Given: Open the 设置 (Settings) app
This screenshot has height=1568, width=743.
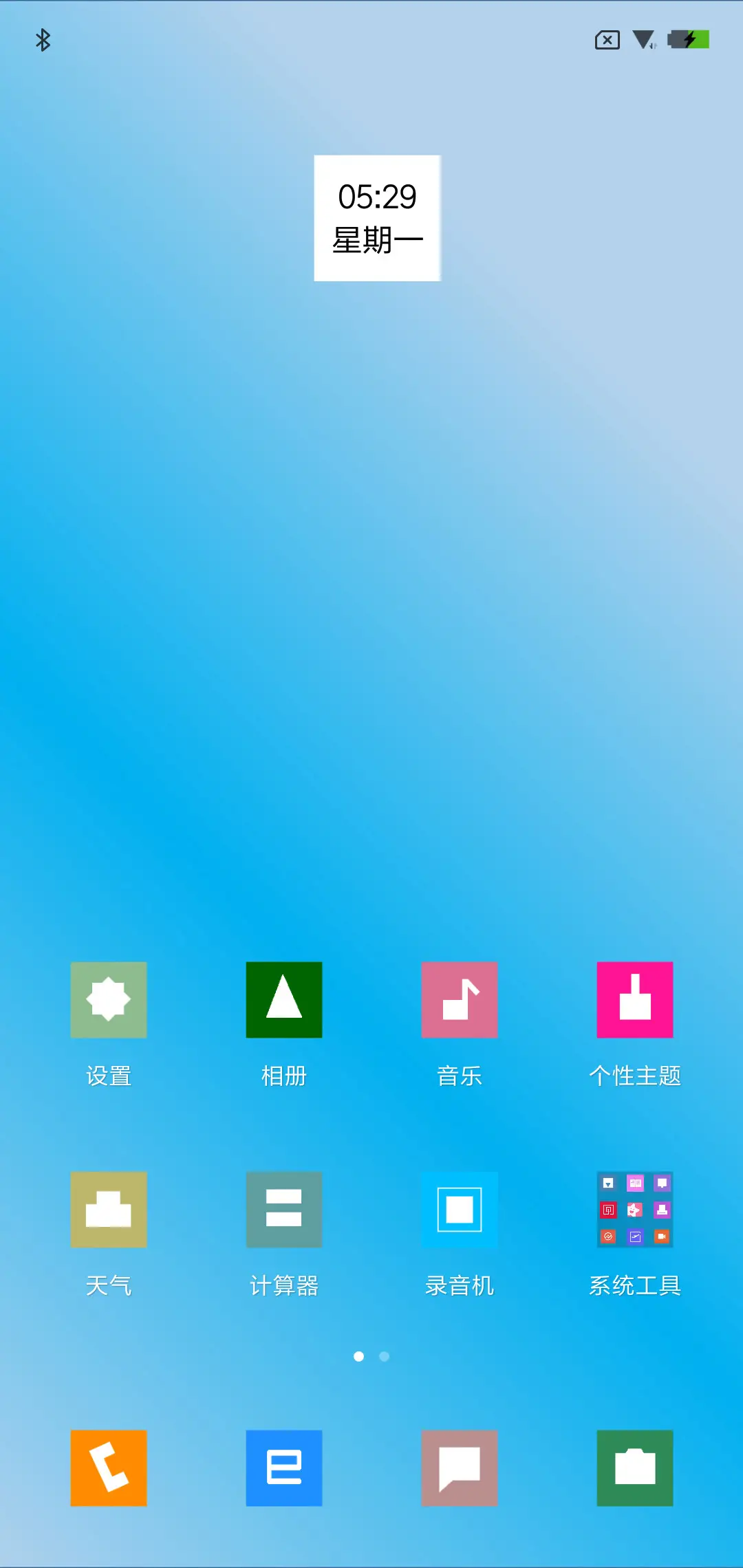Looking at the screenshot, I should [108, 999].
